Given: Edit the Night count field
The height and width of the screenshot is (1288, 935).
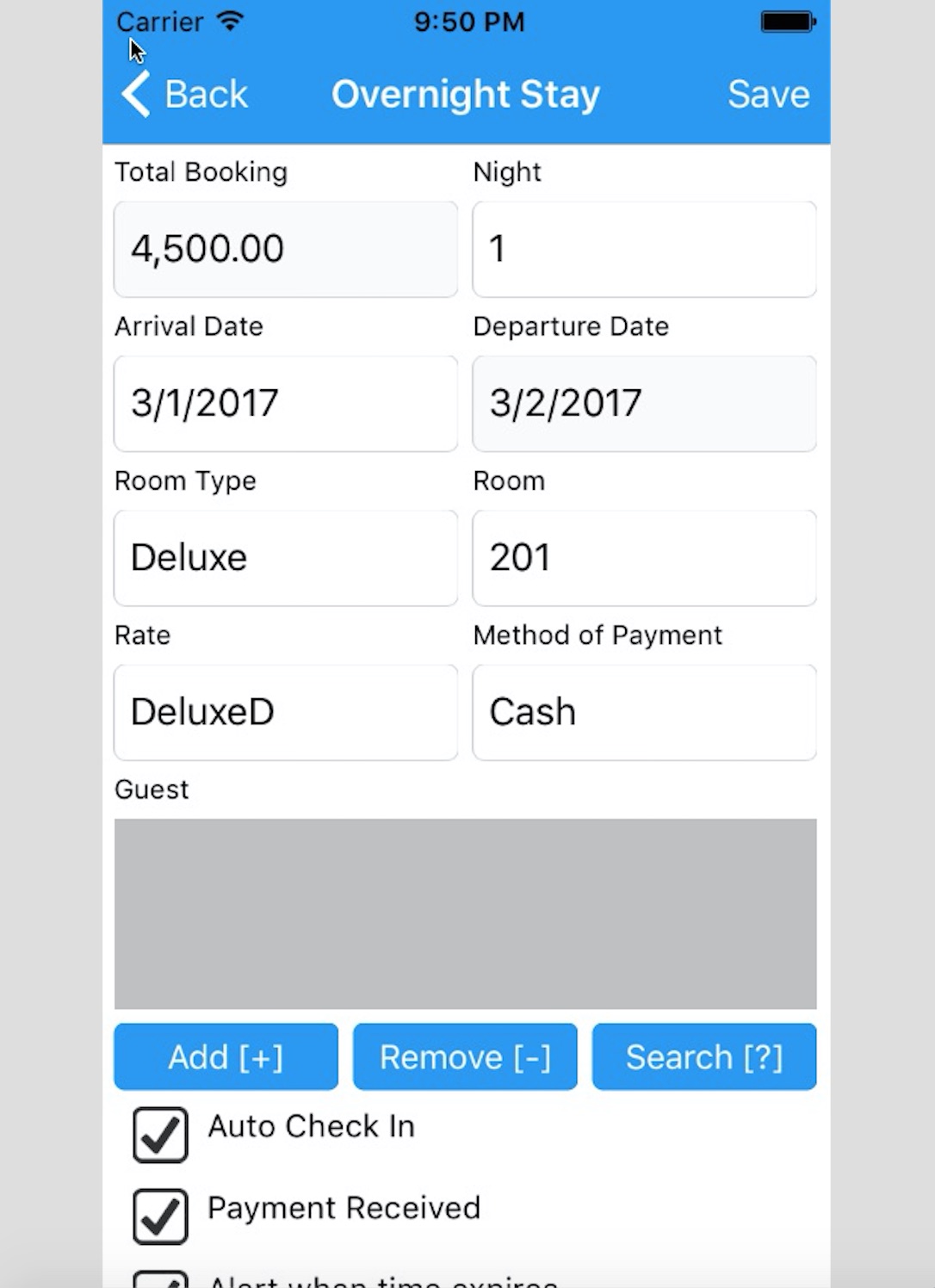Looking at the screenshot, I should tap(643, 250).
